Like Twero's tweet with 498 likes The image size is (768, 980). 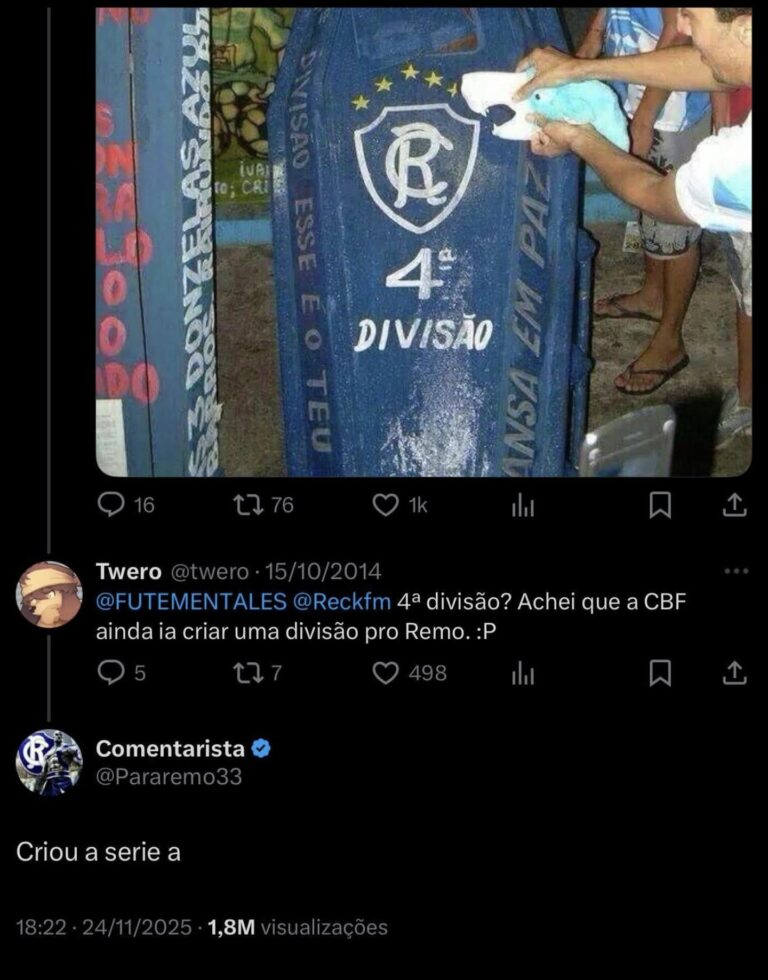coord(385,674)
